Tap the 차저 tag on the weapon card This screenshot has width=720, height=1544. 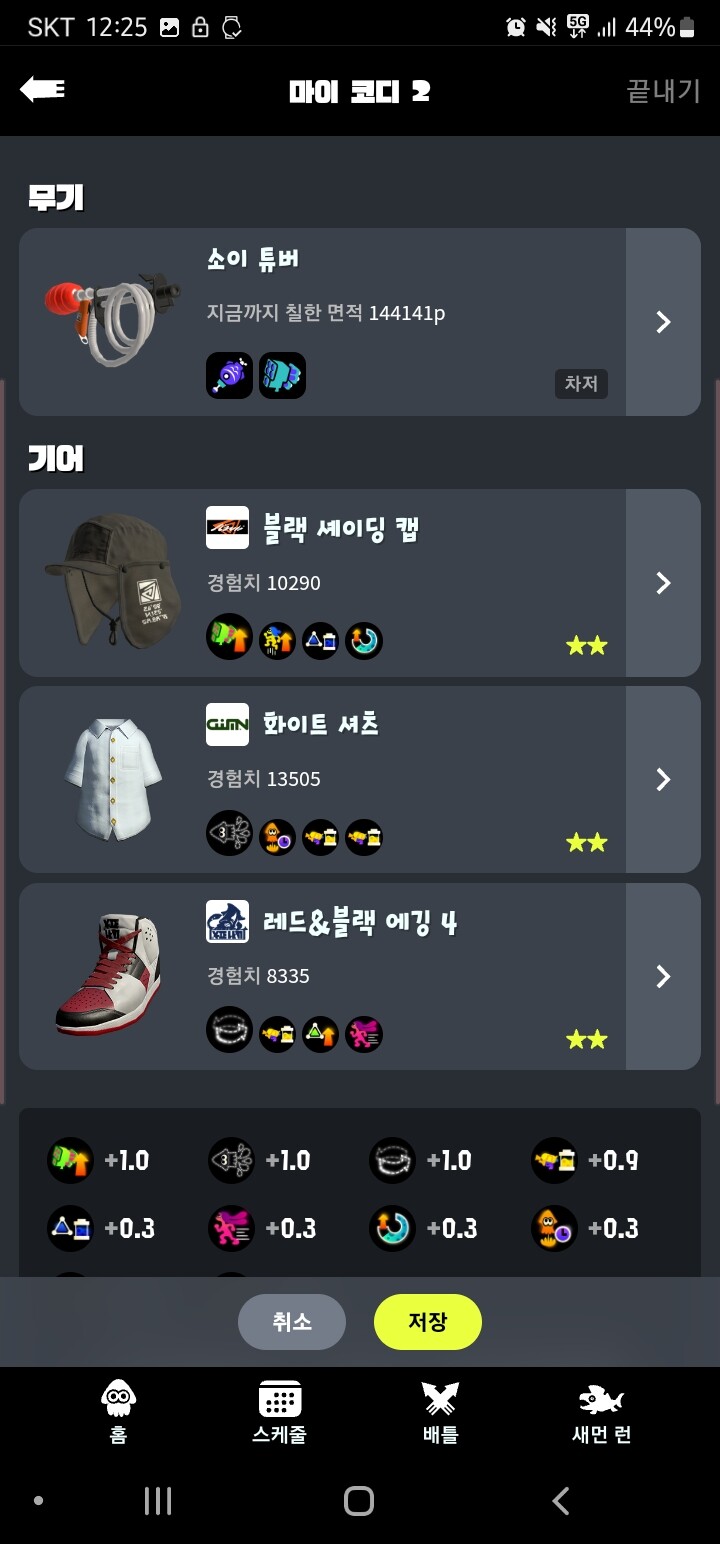[581, 383]
